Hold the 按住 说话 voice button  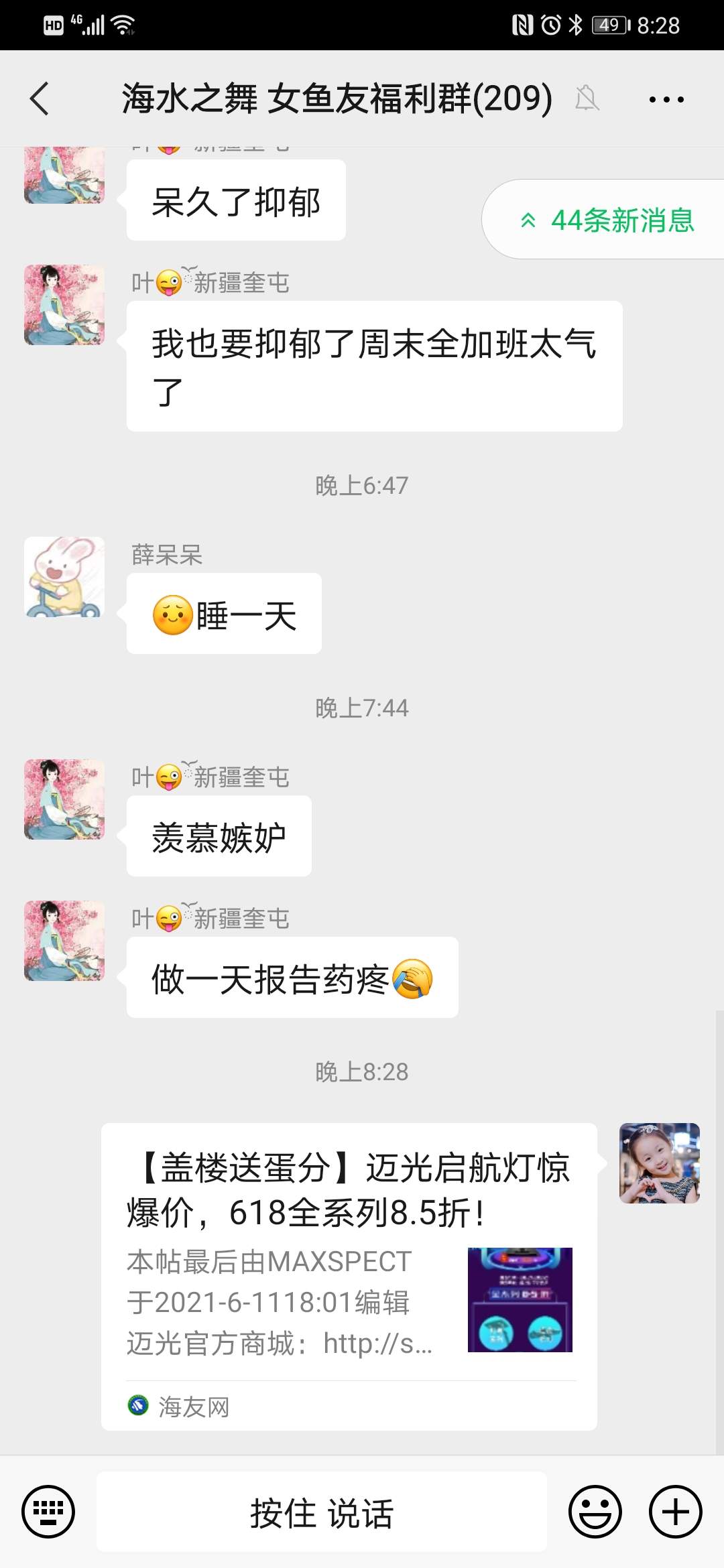322,1512
